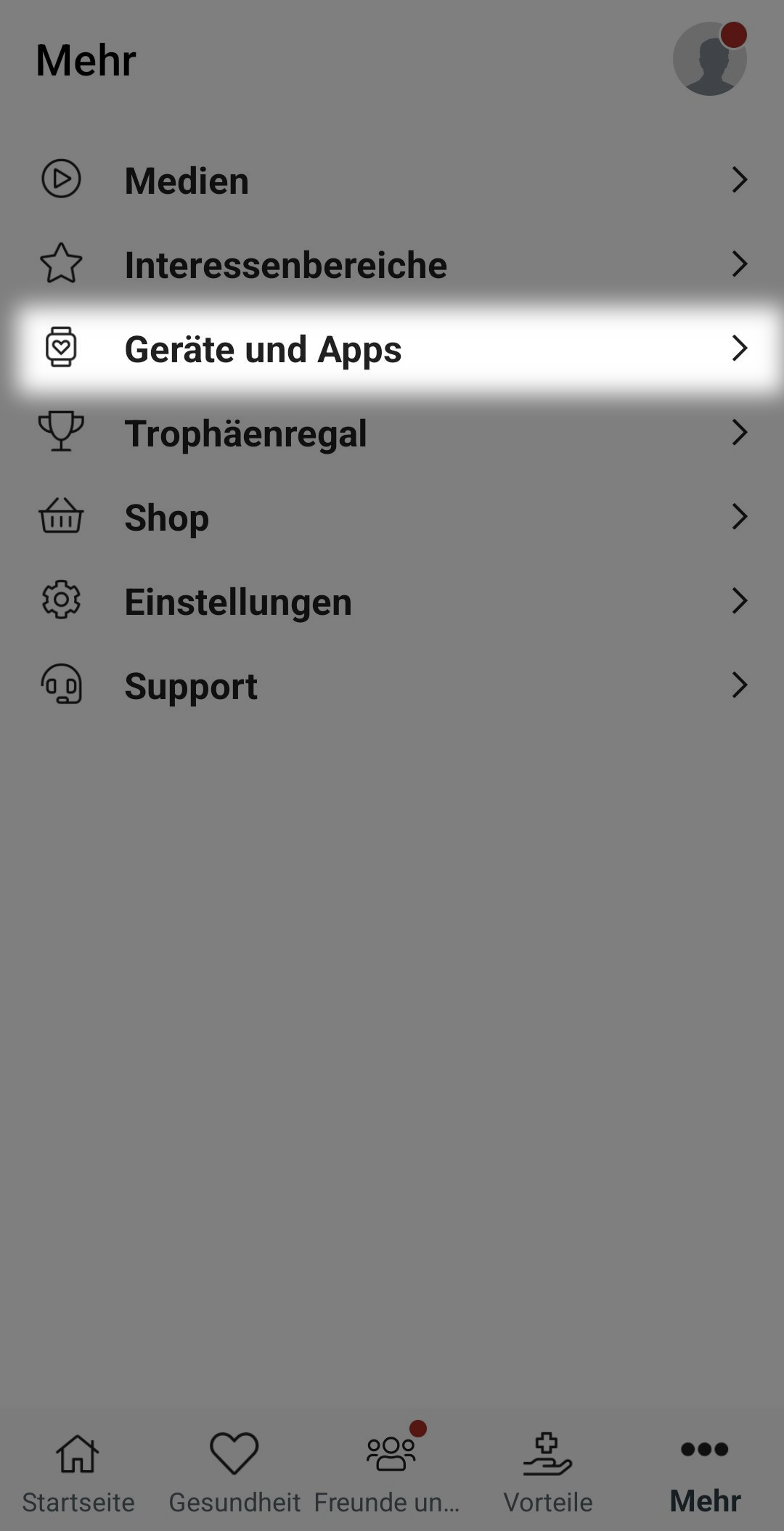Click the Trophäenregal trophy icon
The width and height of the screenshot is (784, 1531).
pyautogui.click(x=61, y=433)
